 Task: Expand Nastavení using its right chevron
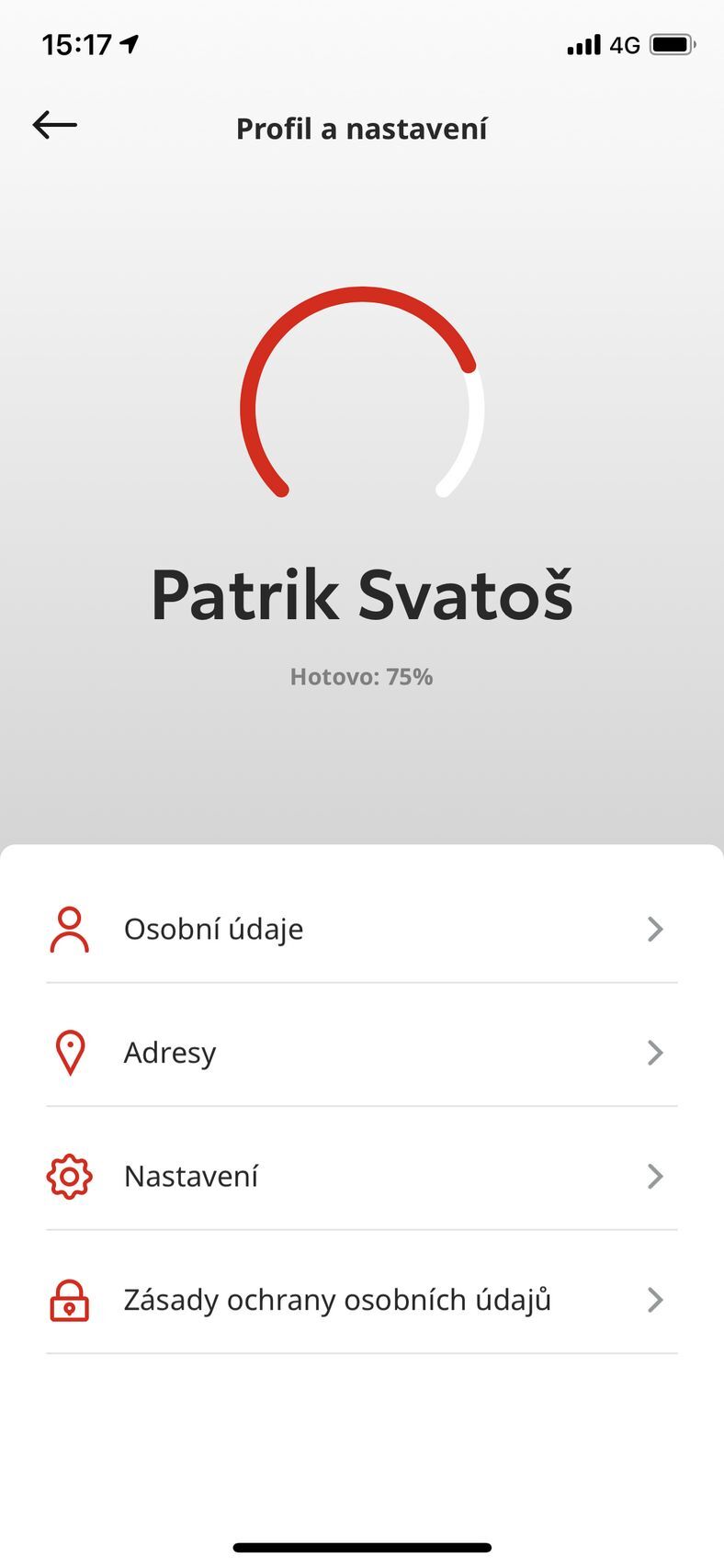pos(655,1176)
